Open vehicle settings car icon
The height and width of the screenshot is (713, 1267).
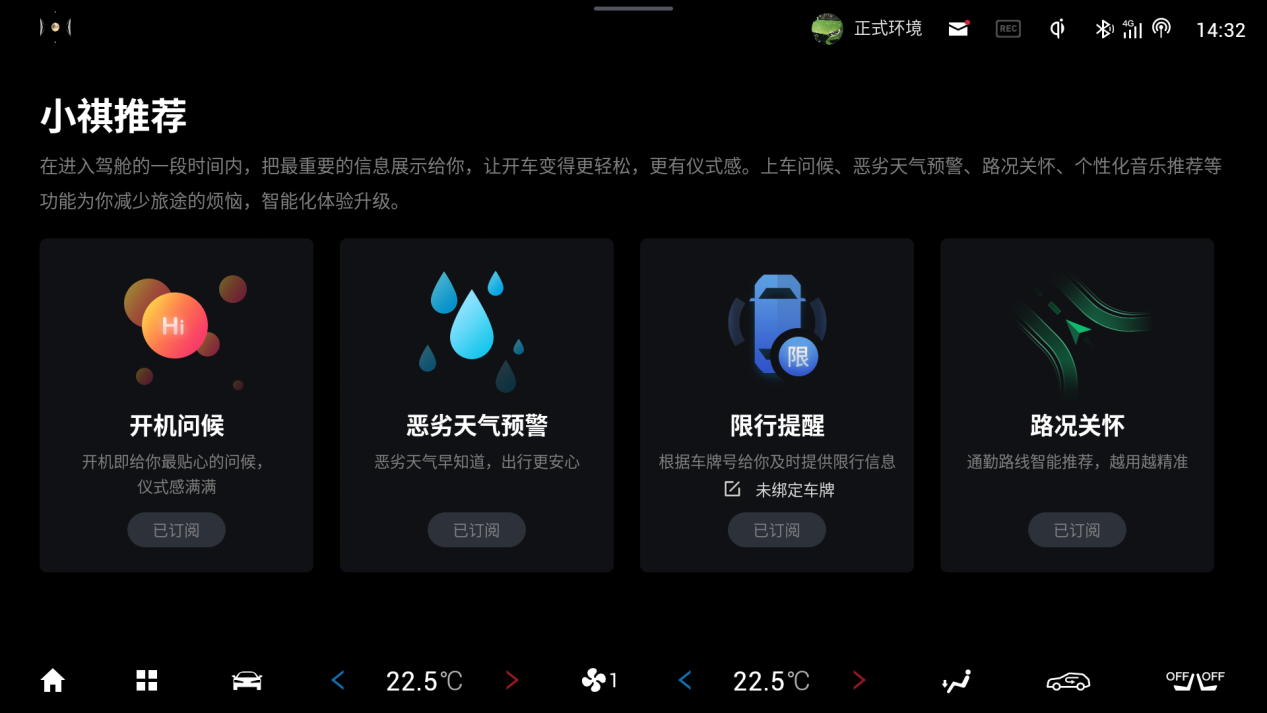tap(247, 681)
